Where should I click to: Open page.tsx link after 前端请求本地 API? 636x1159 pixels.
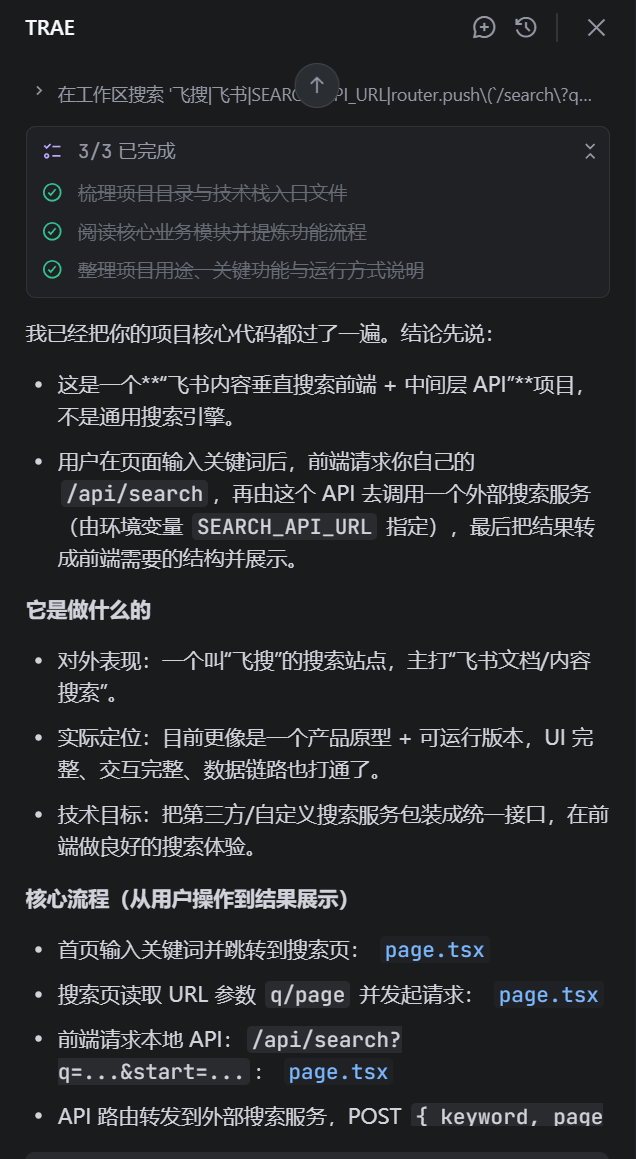pyautogui.click(x=337, y=1072)
